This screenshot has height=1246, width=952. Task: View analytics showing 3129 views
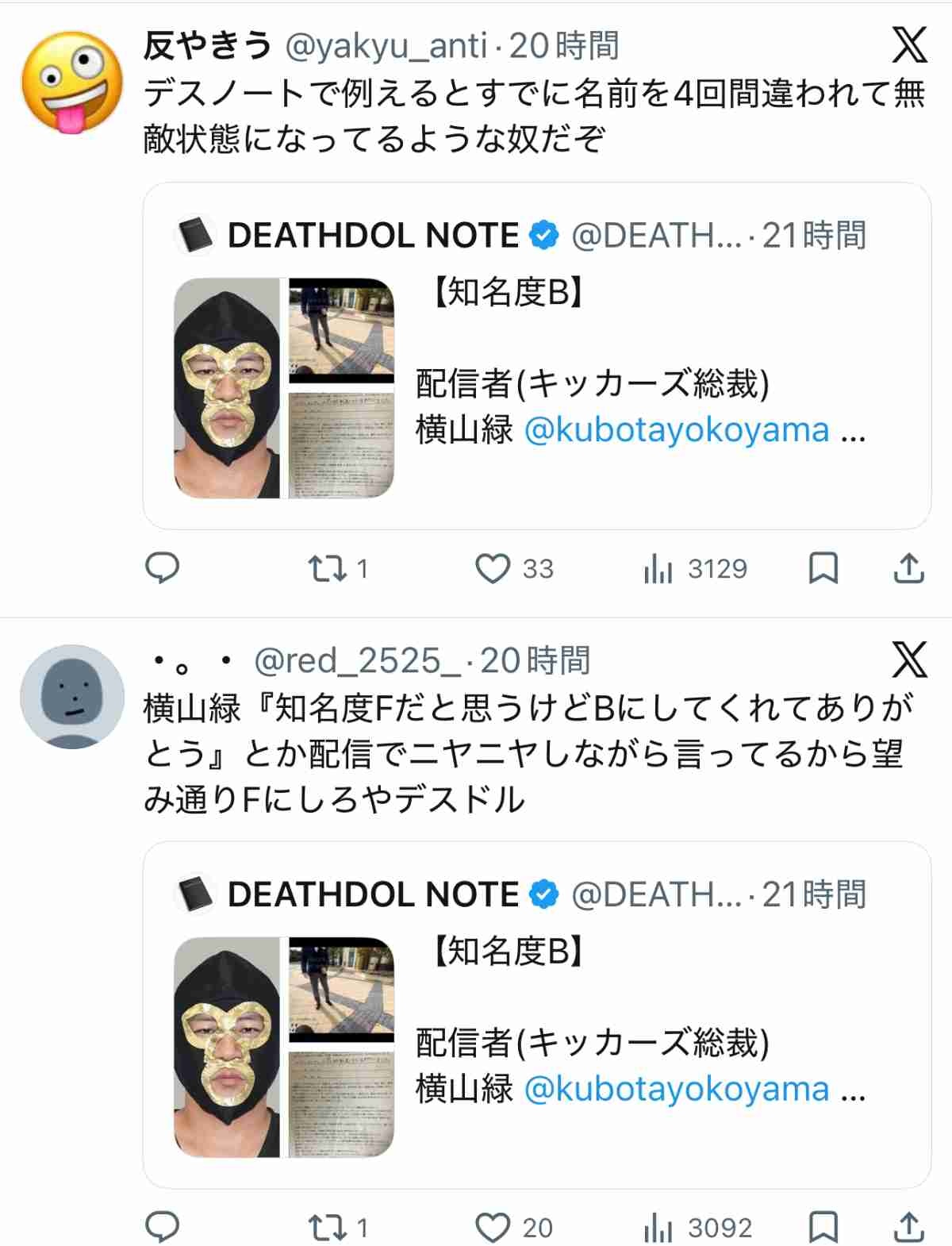tap(658, 568)
